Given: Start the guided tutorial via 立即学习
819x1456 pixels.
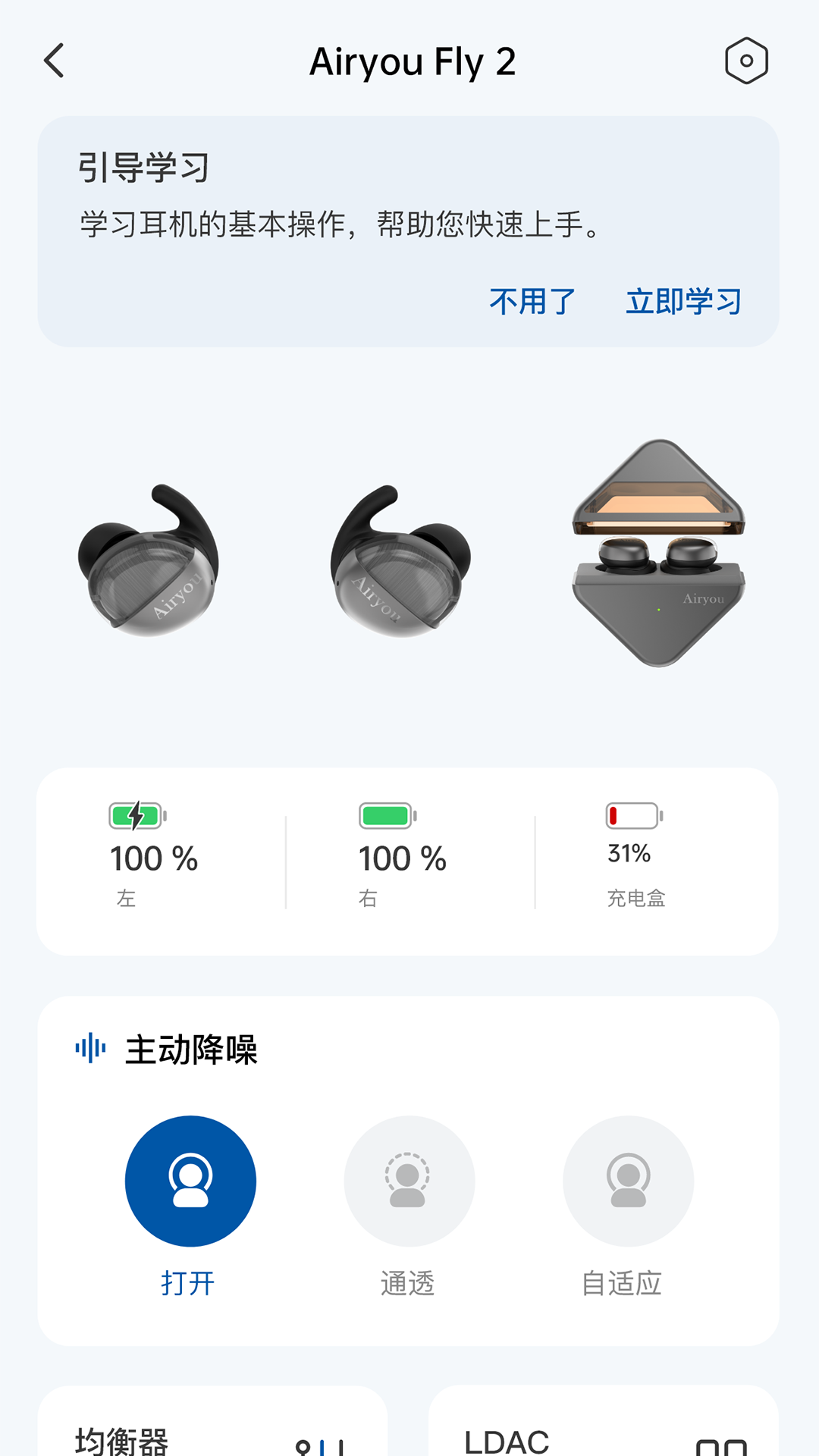Looking at the screenshot, I should coord(683,301).
